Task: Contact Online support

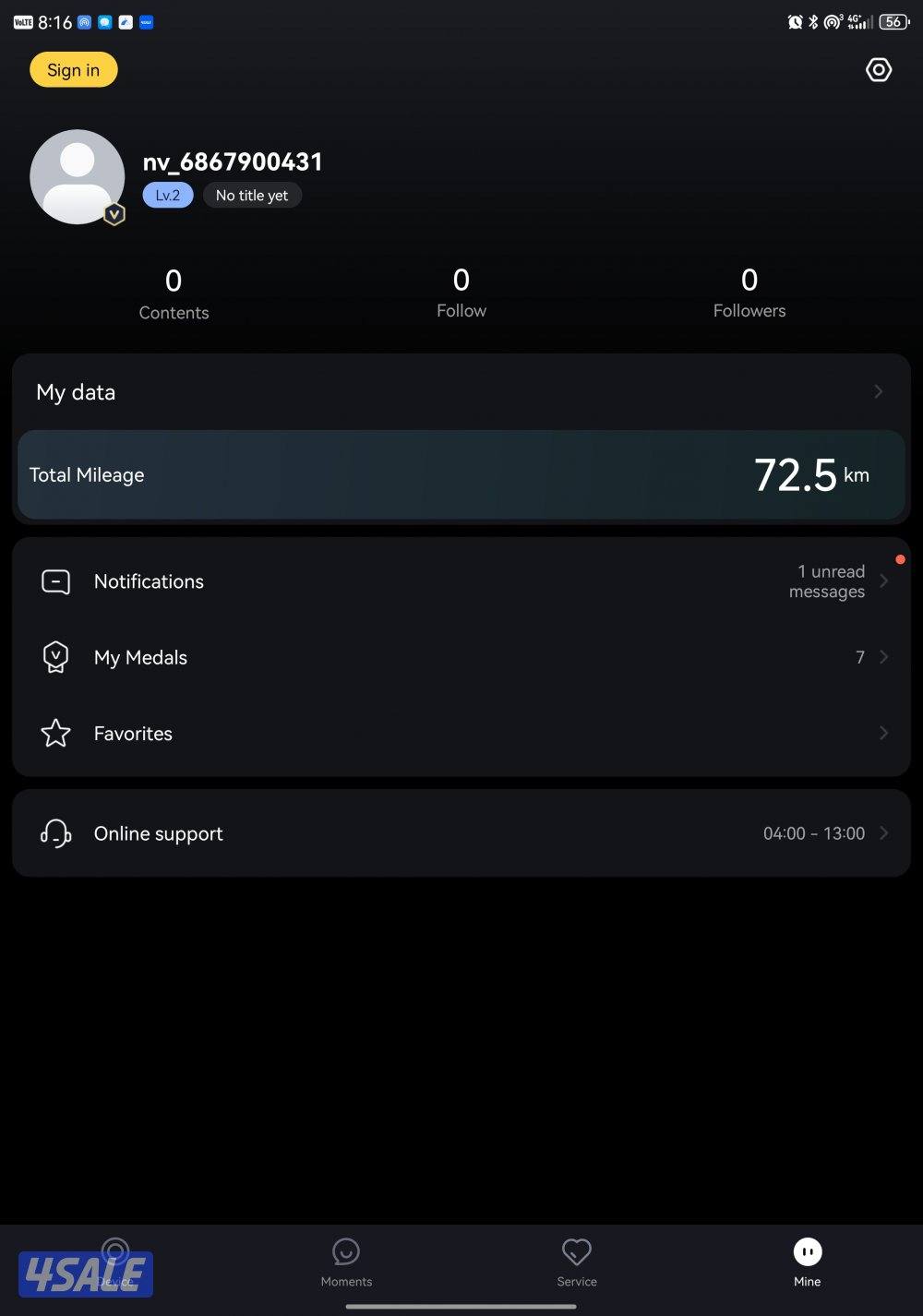Action: point(461,833)
